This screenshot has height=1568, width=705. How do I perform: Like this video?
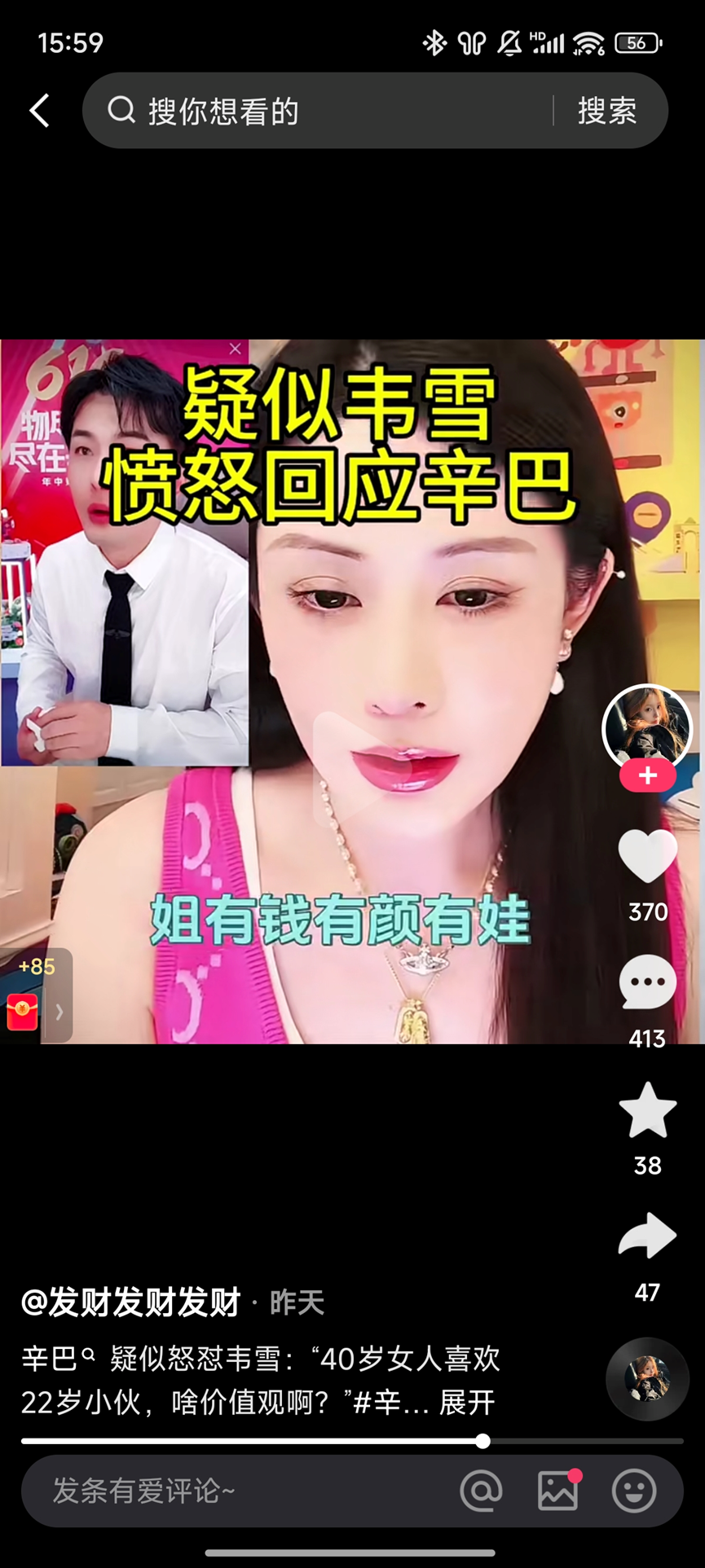click(x=647, y=856)
